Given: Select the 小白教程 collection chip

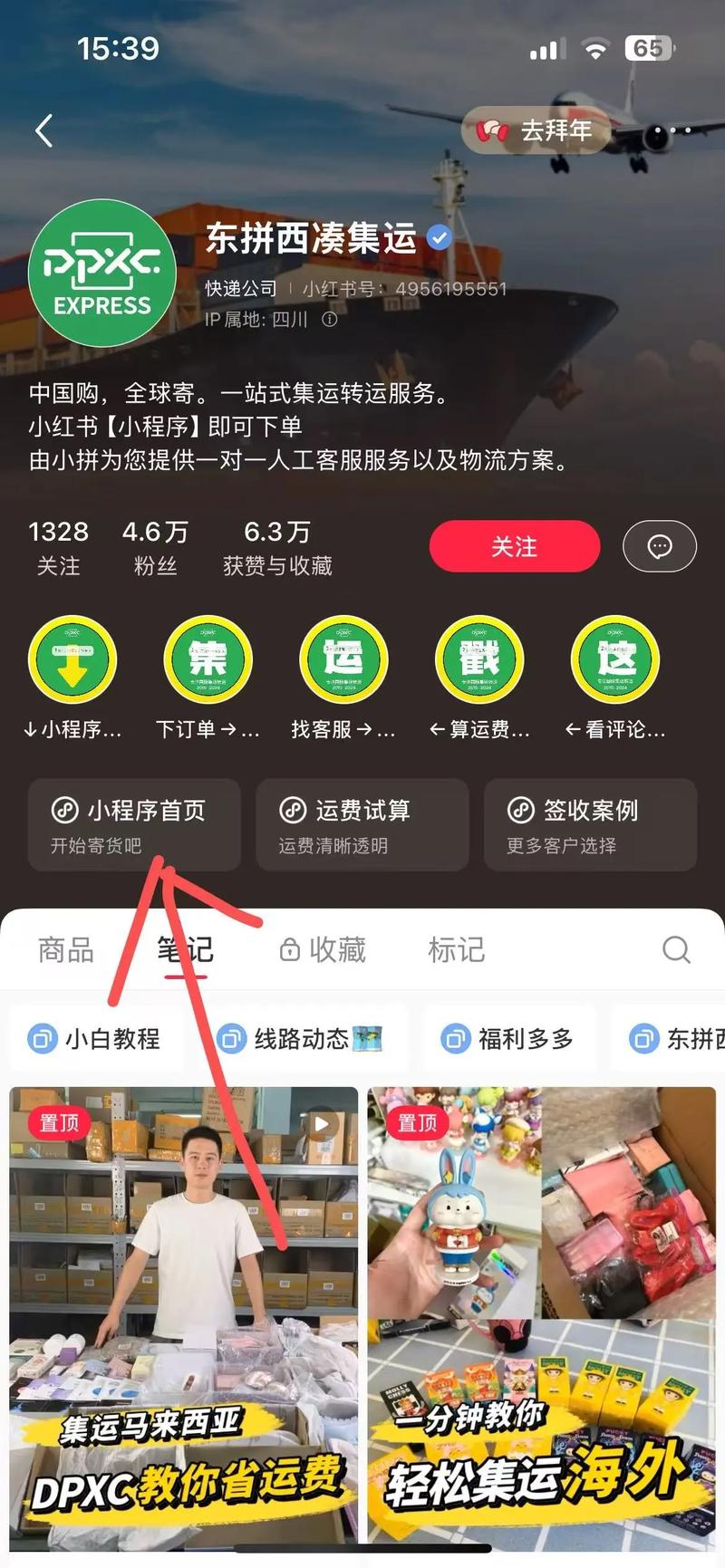Looking at the screenshot, I should 95,1038.
